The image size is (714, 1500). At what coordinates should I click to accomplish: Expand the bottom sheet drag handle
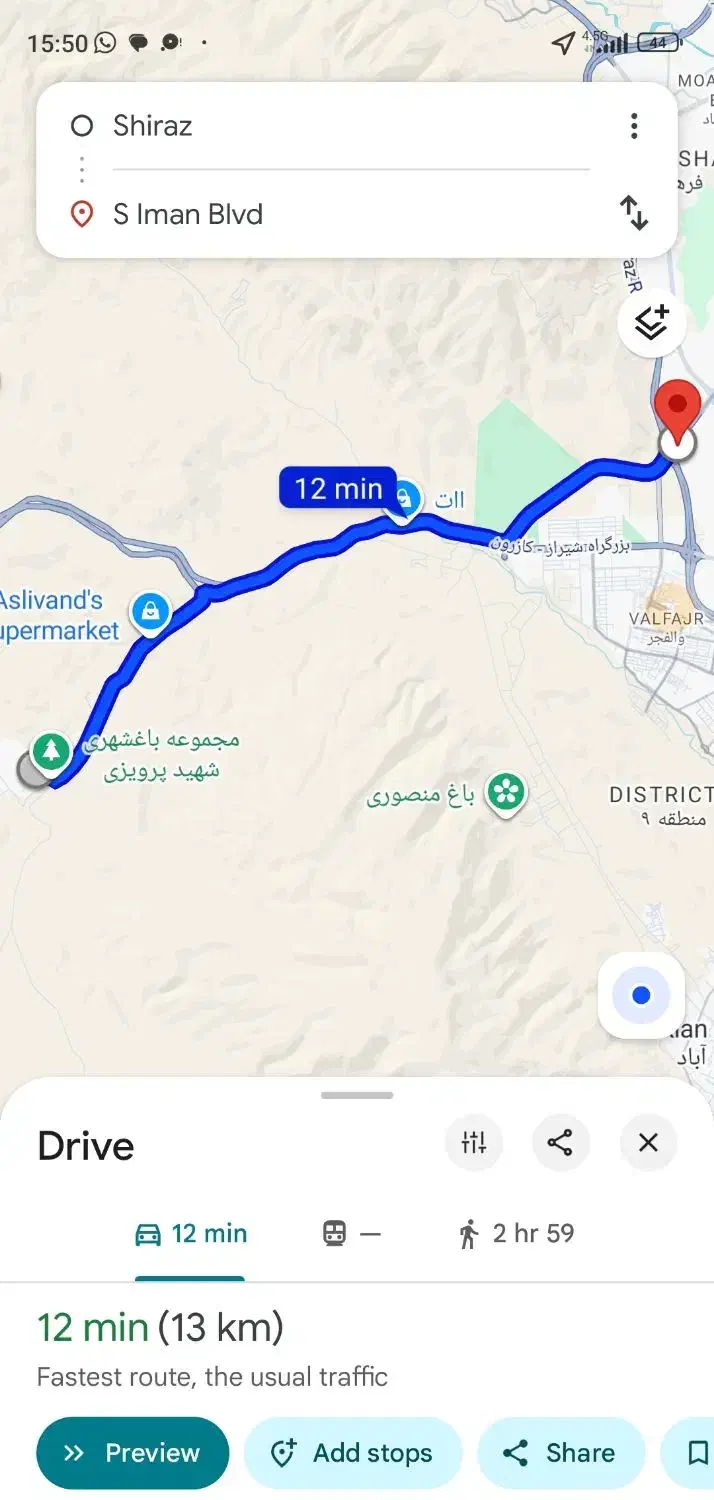(357, 1095)
